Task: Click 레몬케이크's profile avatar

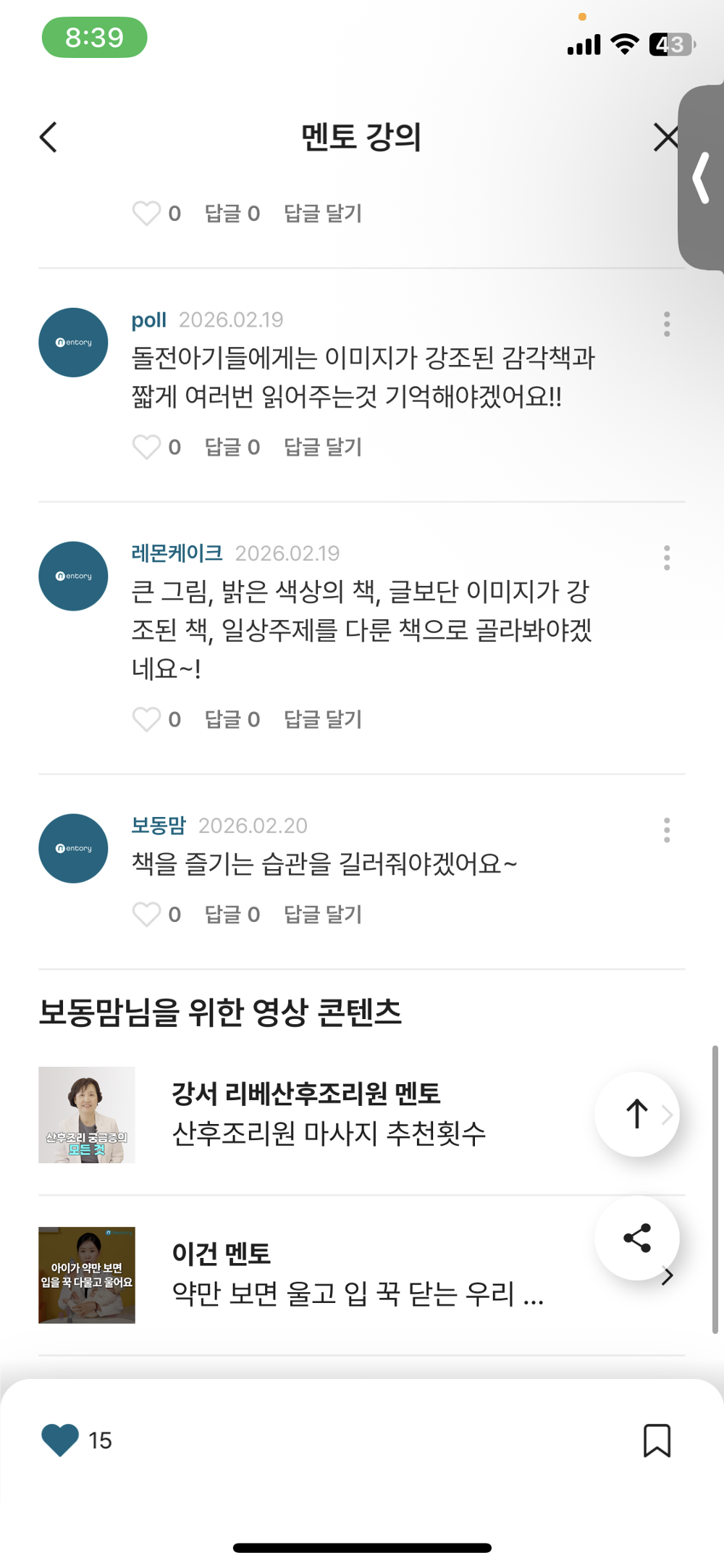Action: pos(72,576)
